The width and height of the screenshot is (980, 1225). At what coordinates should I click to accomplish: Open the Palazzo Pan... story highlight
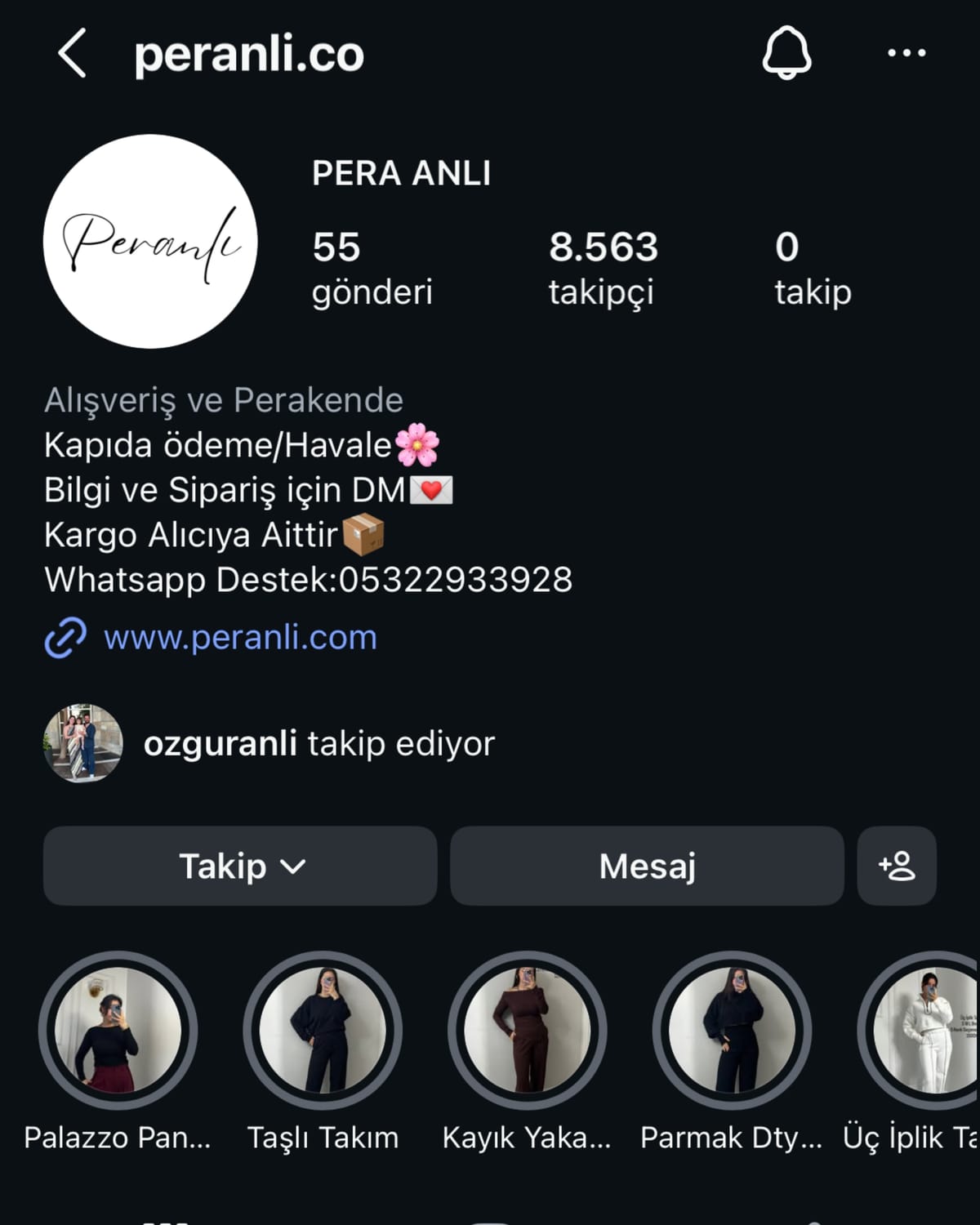tap(118, 1031)
